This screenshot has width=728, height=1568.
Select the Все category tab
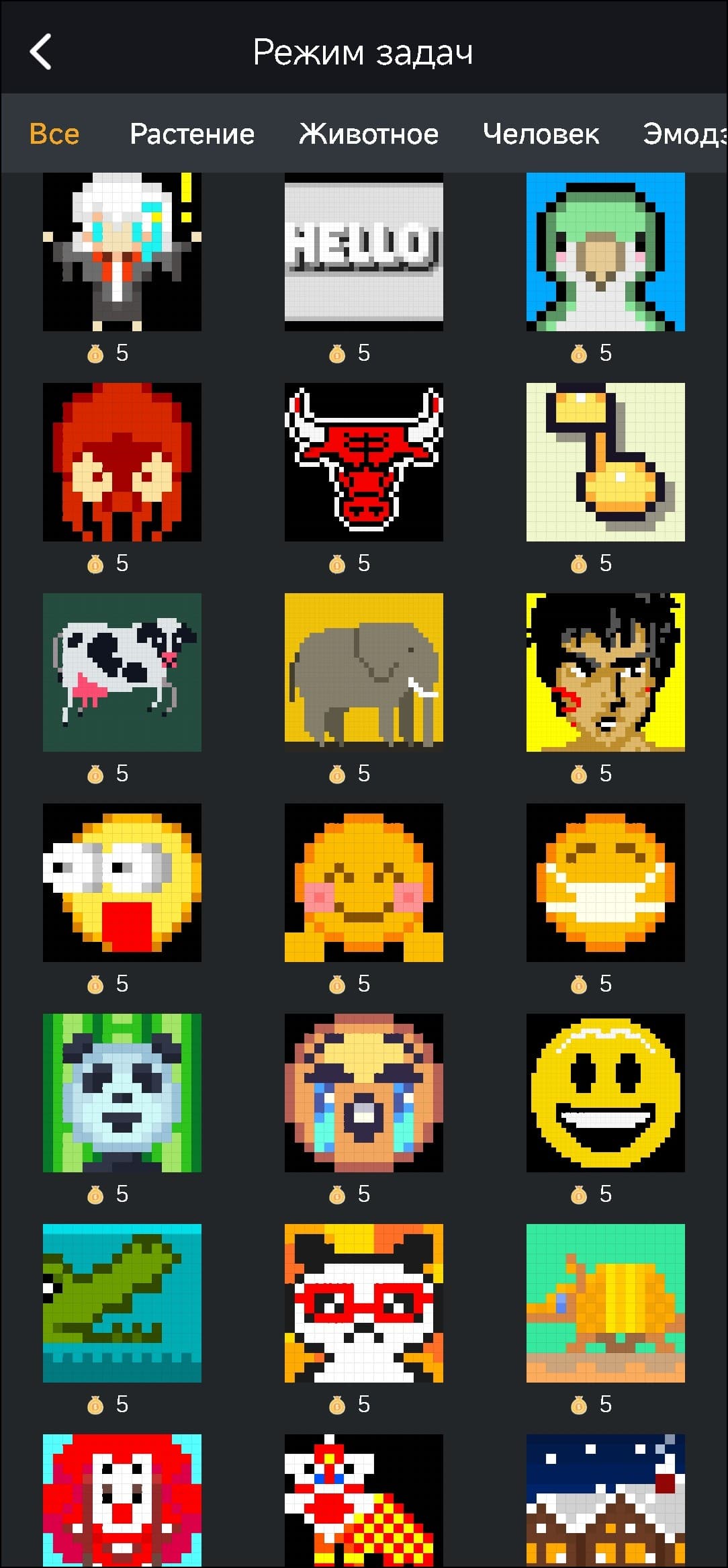[x=54, y=134]
